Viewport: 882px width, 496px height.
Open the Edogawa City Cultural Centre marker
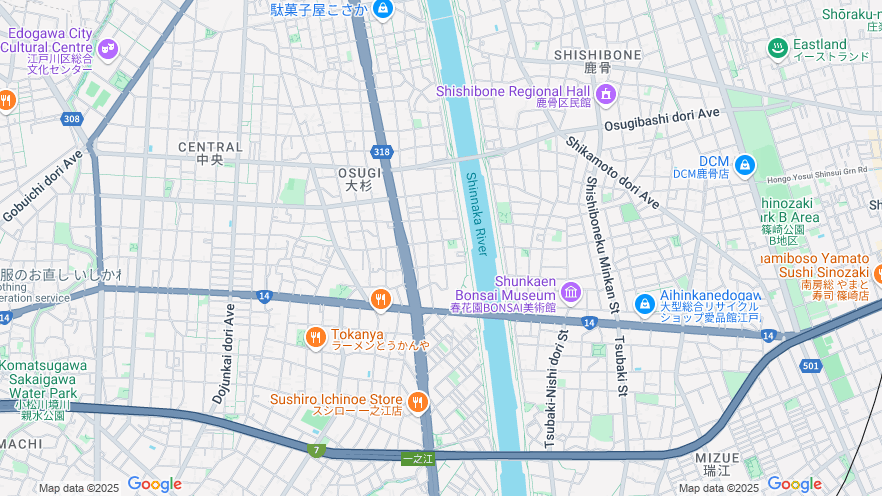[107, 47]
